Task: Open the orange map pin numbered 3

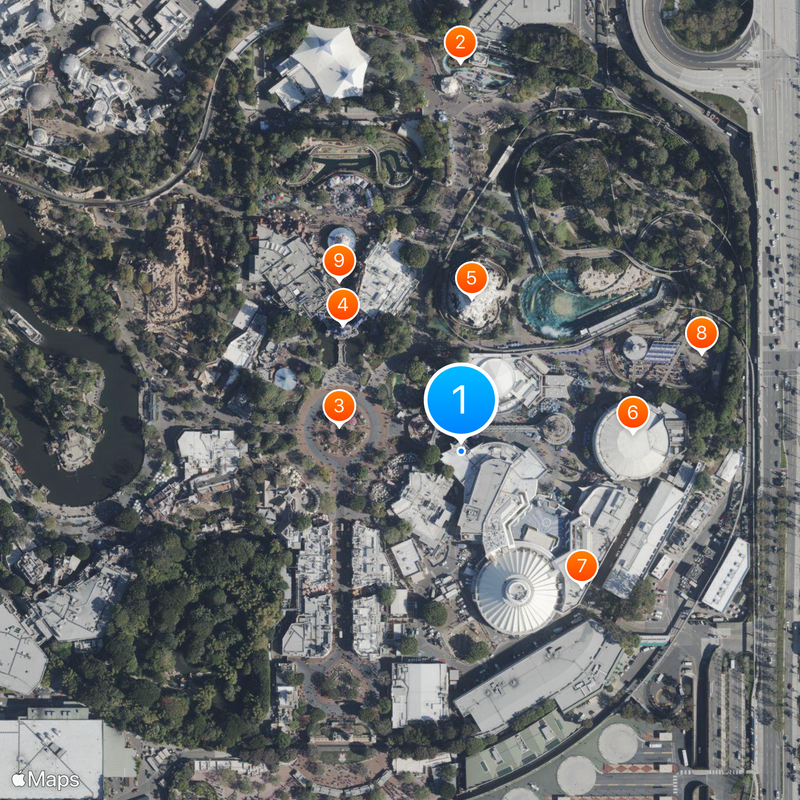Action: point(340,407)
